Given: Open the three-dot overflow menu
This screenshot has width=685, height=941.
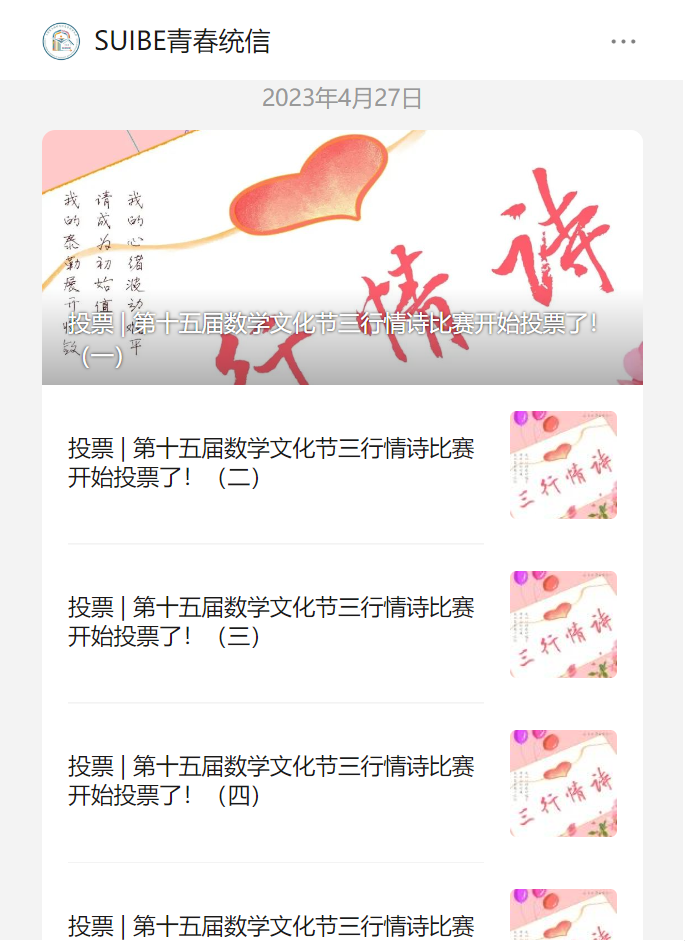Looking at the screenshot, I should point(623,41).
